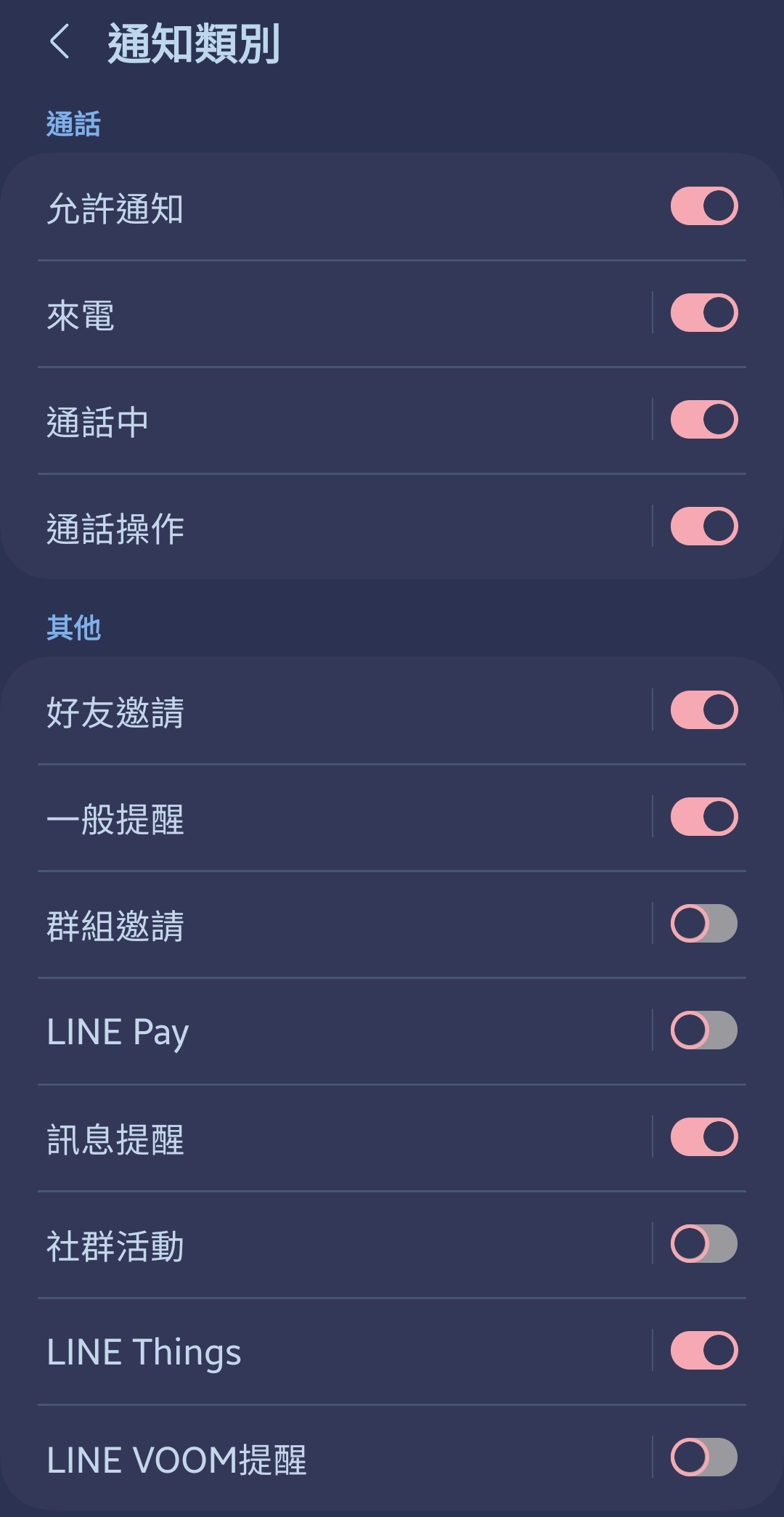Turn off 允許通知 switch
This screenshot has width=784, height=1517.
[703, 206]
